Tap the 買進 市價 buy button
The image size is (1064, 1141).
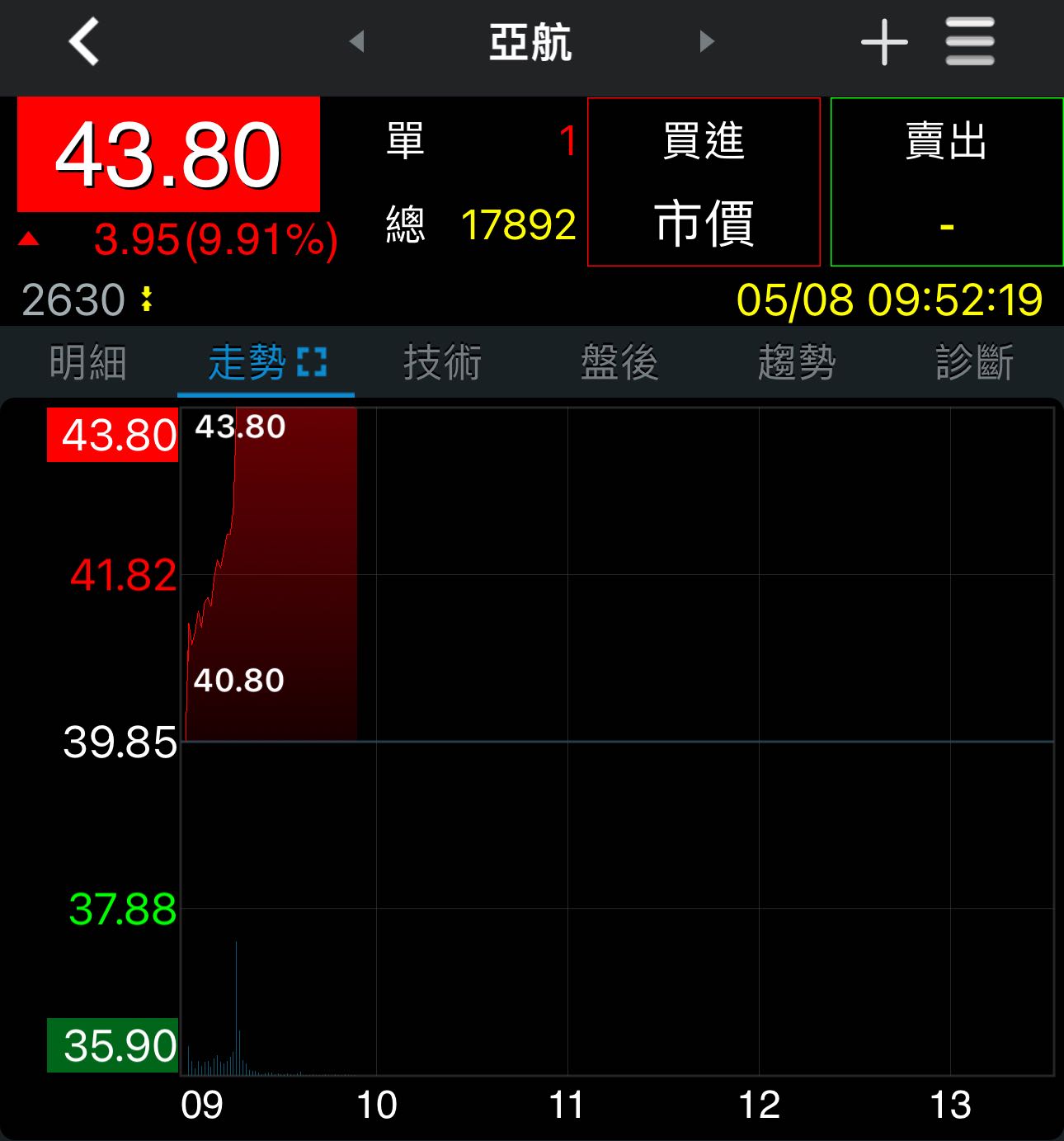(x=703, y=182)
